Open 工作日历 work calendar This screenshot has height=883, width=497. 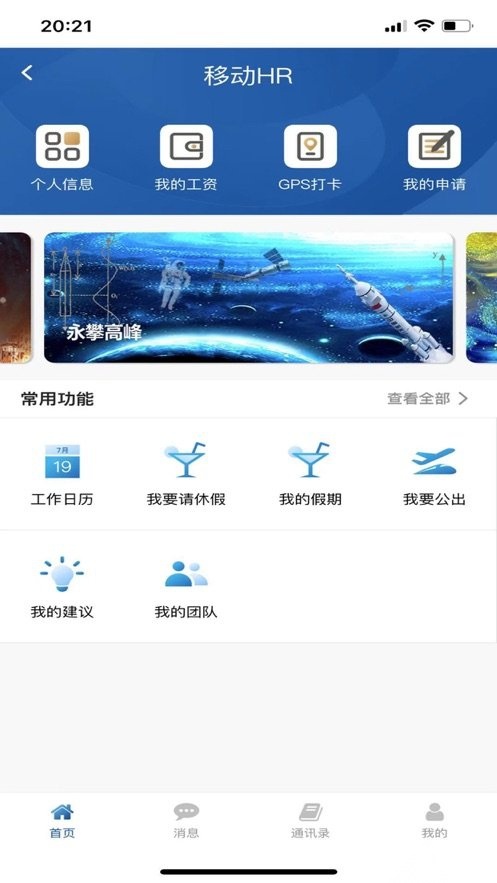click(x=62, y=475)
